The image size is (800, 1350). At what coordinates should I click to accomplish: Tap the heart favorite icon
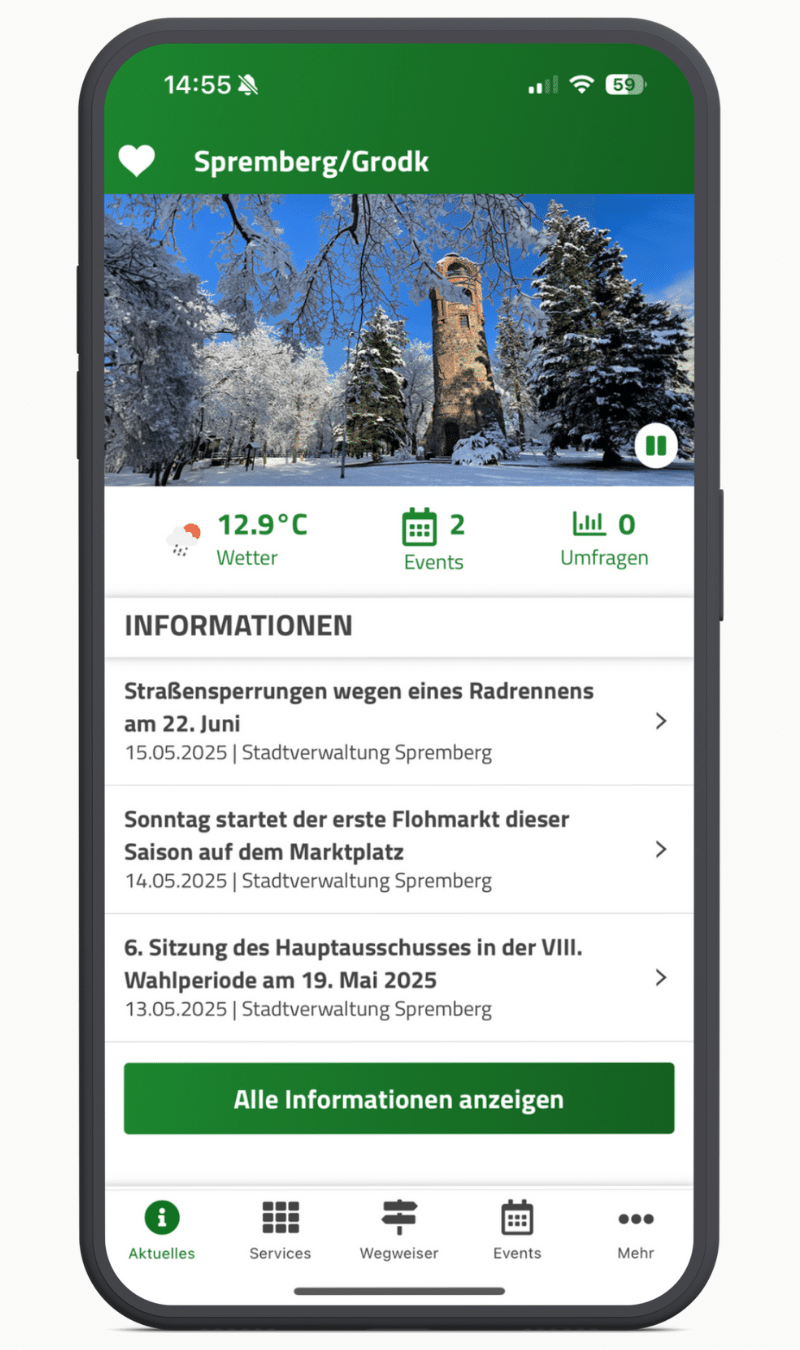(137, 161)
